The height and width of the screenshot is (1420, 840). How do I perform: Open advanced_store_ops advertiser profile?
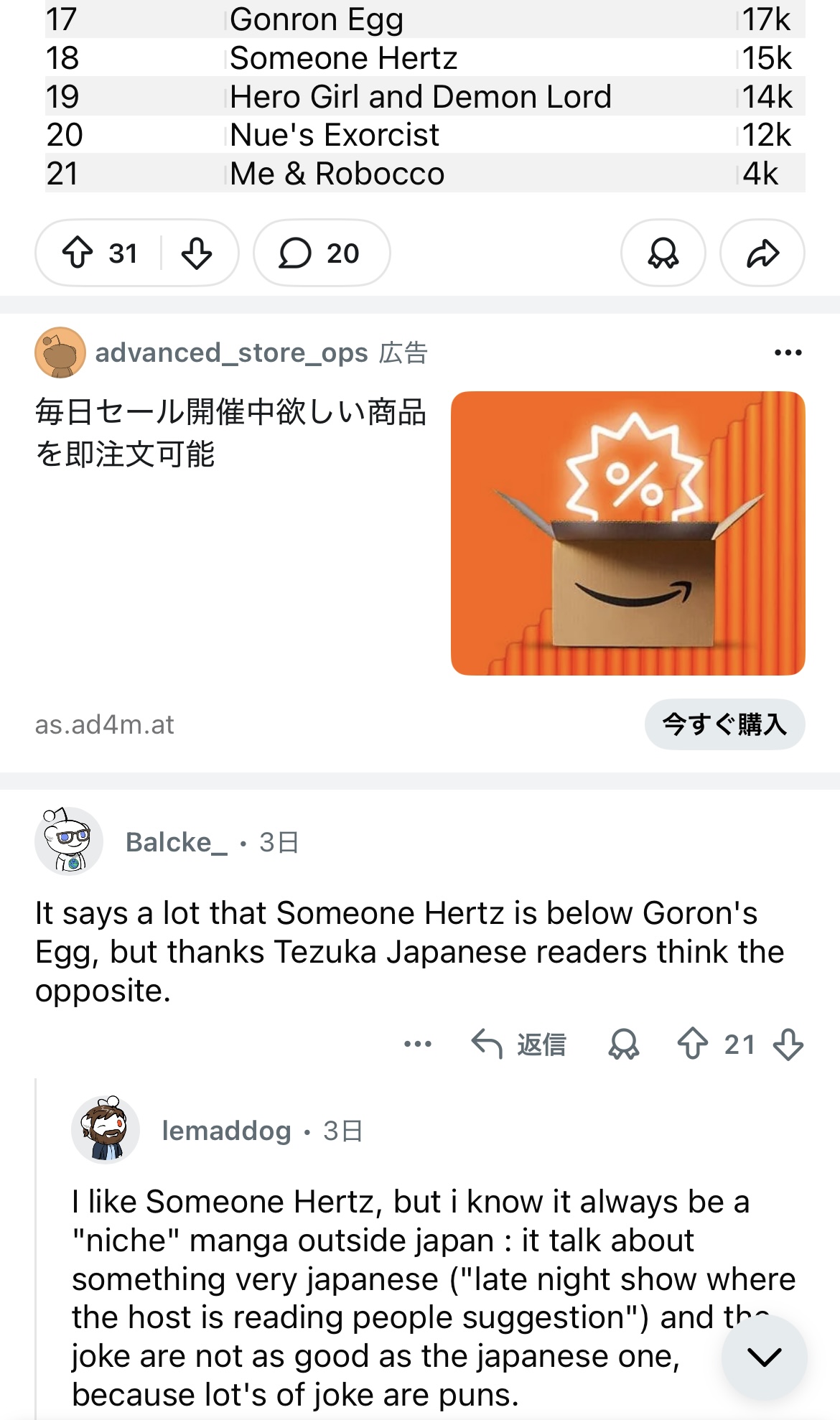tap(231, 352)
